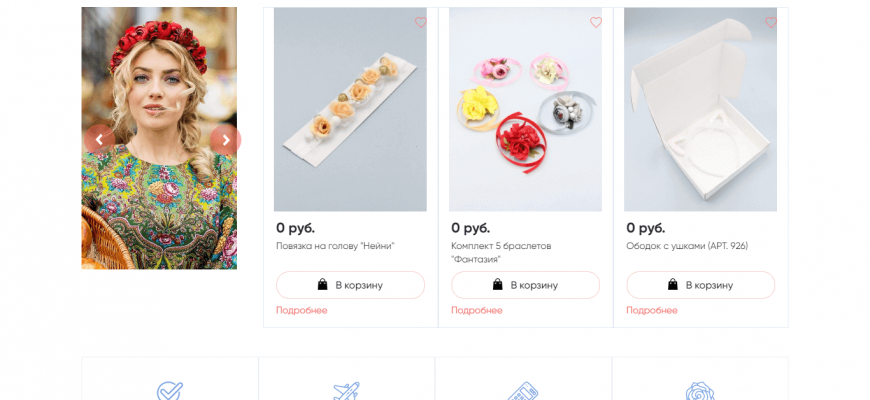Add headband with ears to the cart
Screen dimensions: 870x400
click(700, 285)
